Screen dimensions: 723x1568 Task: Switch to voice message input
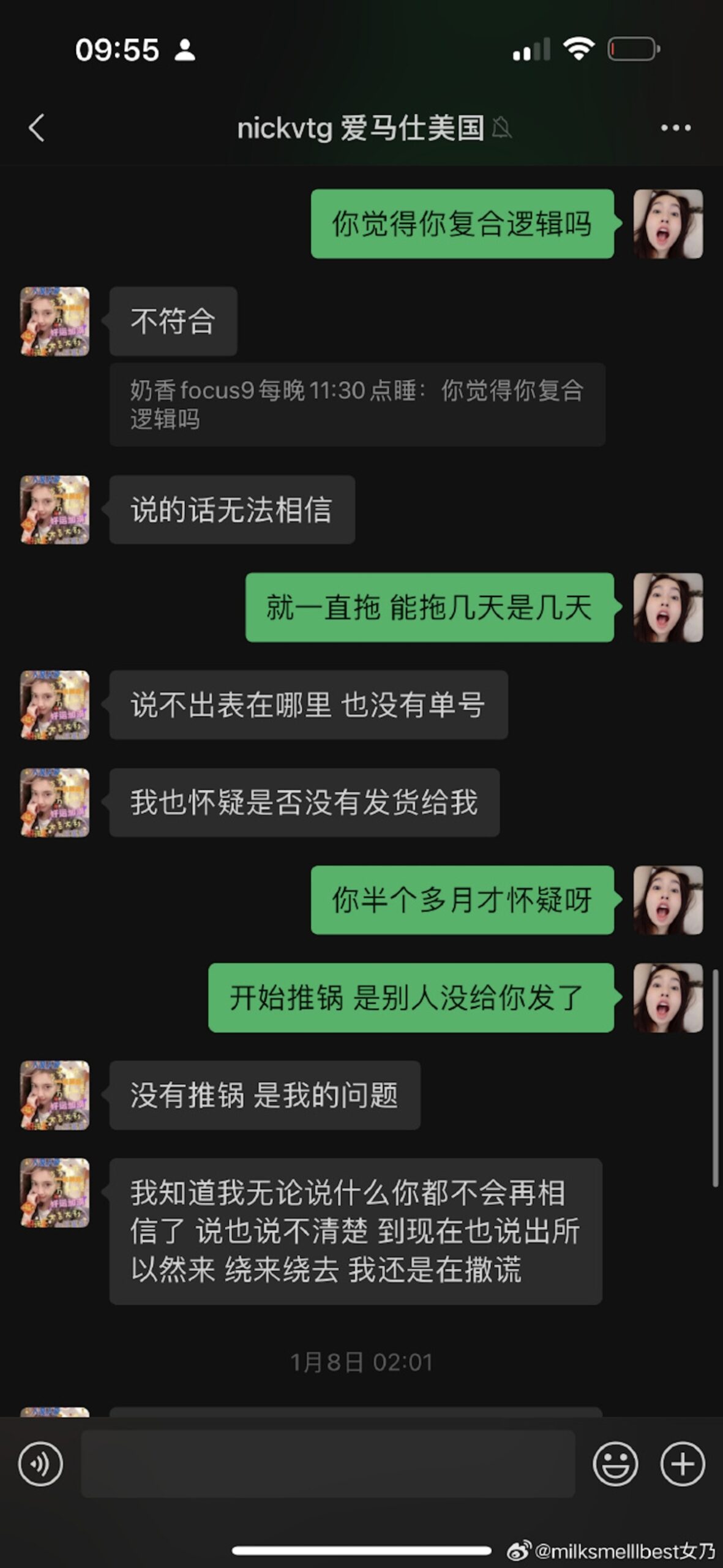pyautogui.click(x=40, y=1464)
